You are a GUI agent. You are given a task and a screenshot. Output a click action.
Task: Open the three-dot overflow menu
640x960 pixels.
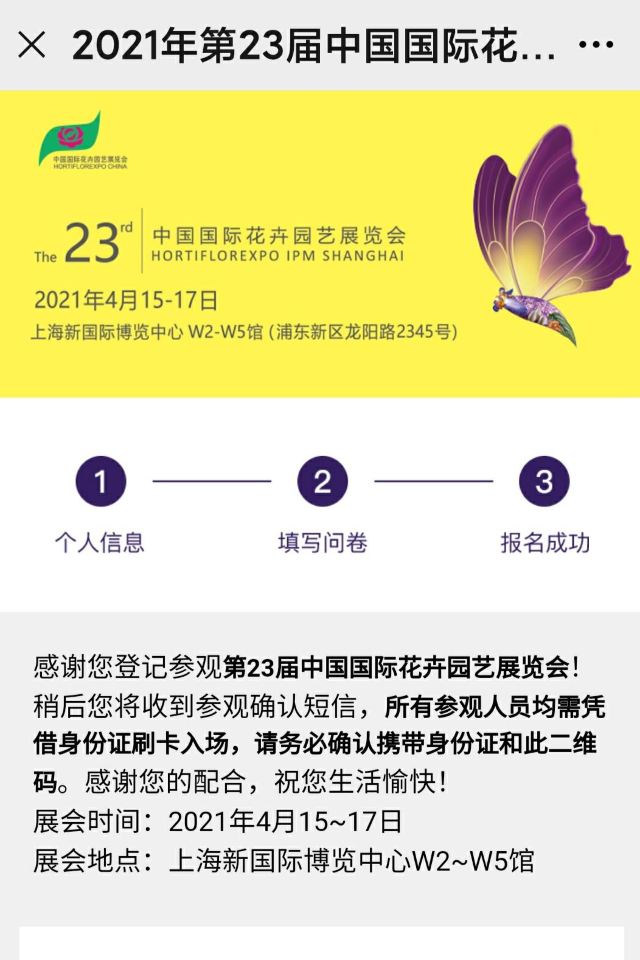click(595, 45)
